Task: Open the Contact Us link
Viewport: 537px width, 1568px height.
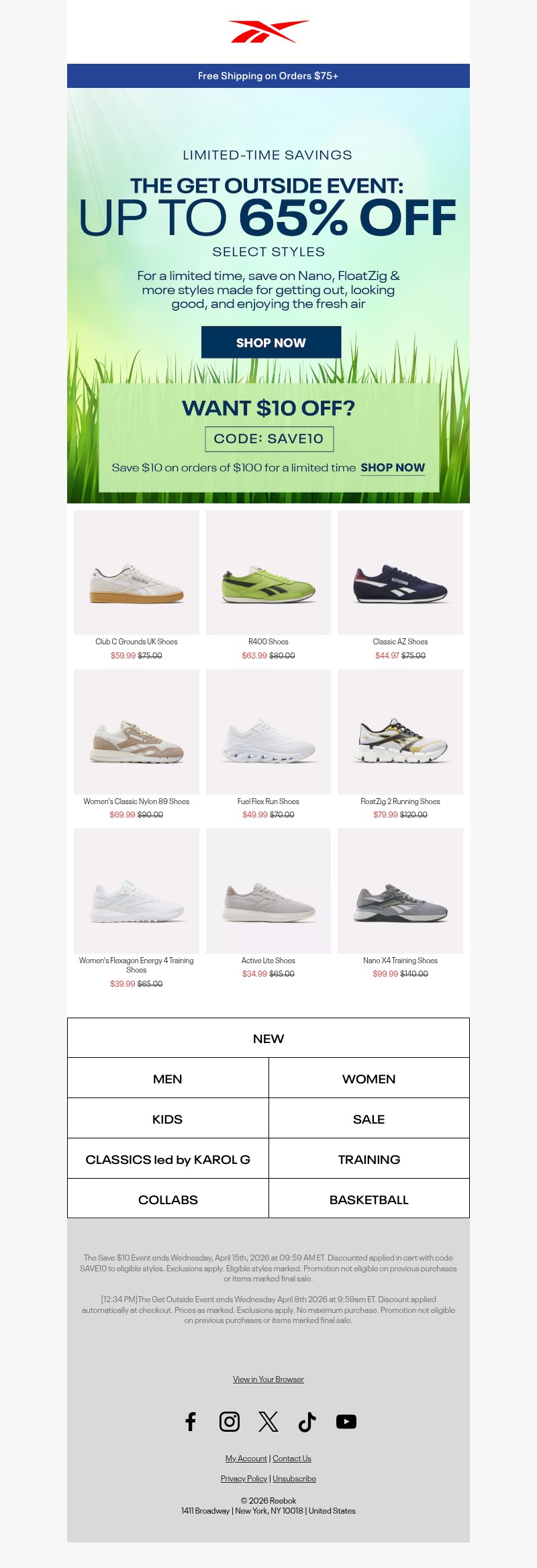Action: pyautogui.click(x=292, y=1459)
